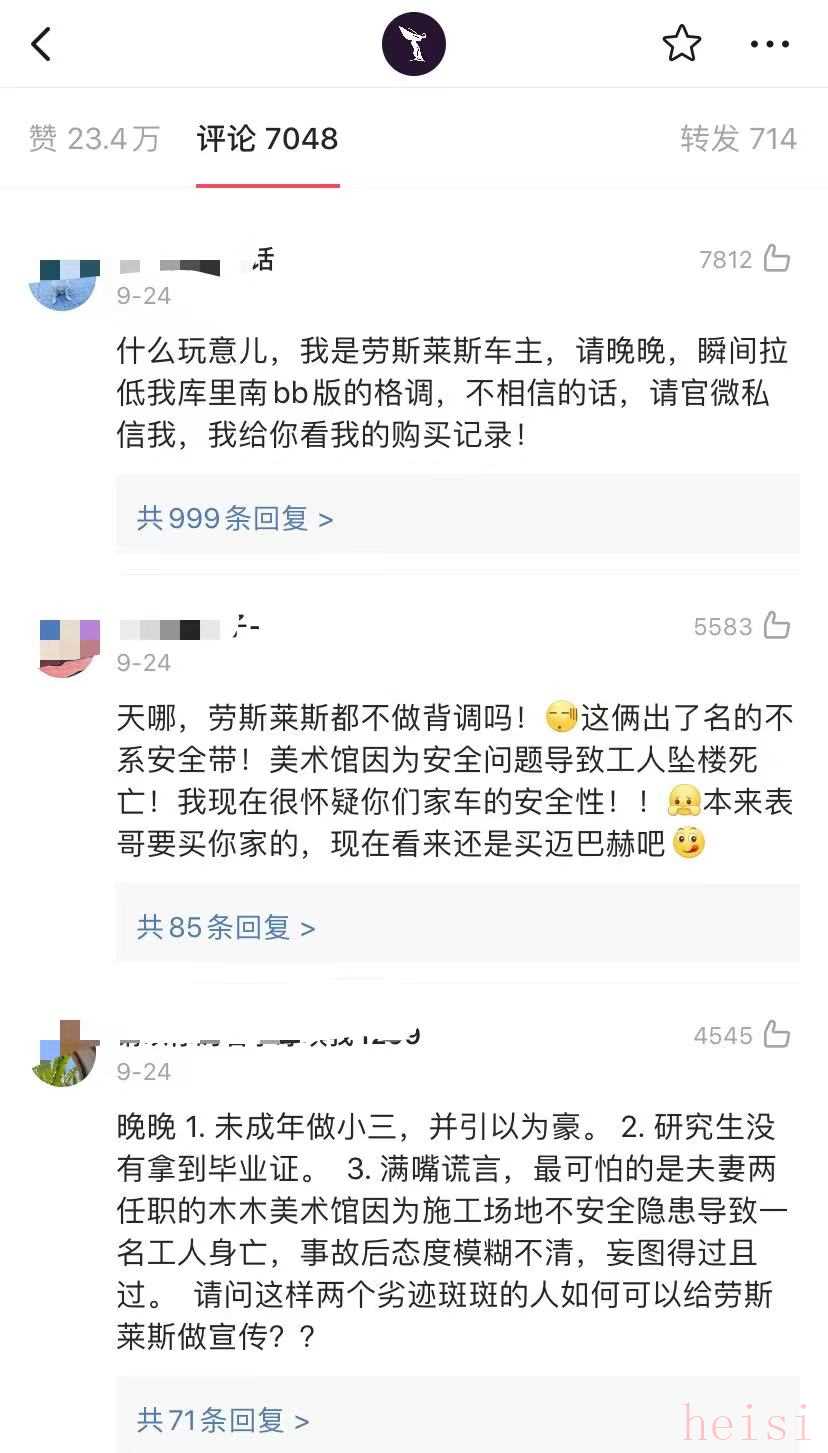Like the comment with 5583 likes
This screenshot has width=828, height=1453.
click(x=777, y=627)
